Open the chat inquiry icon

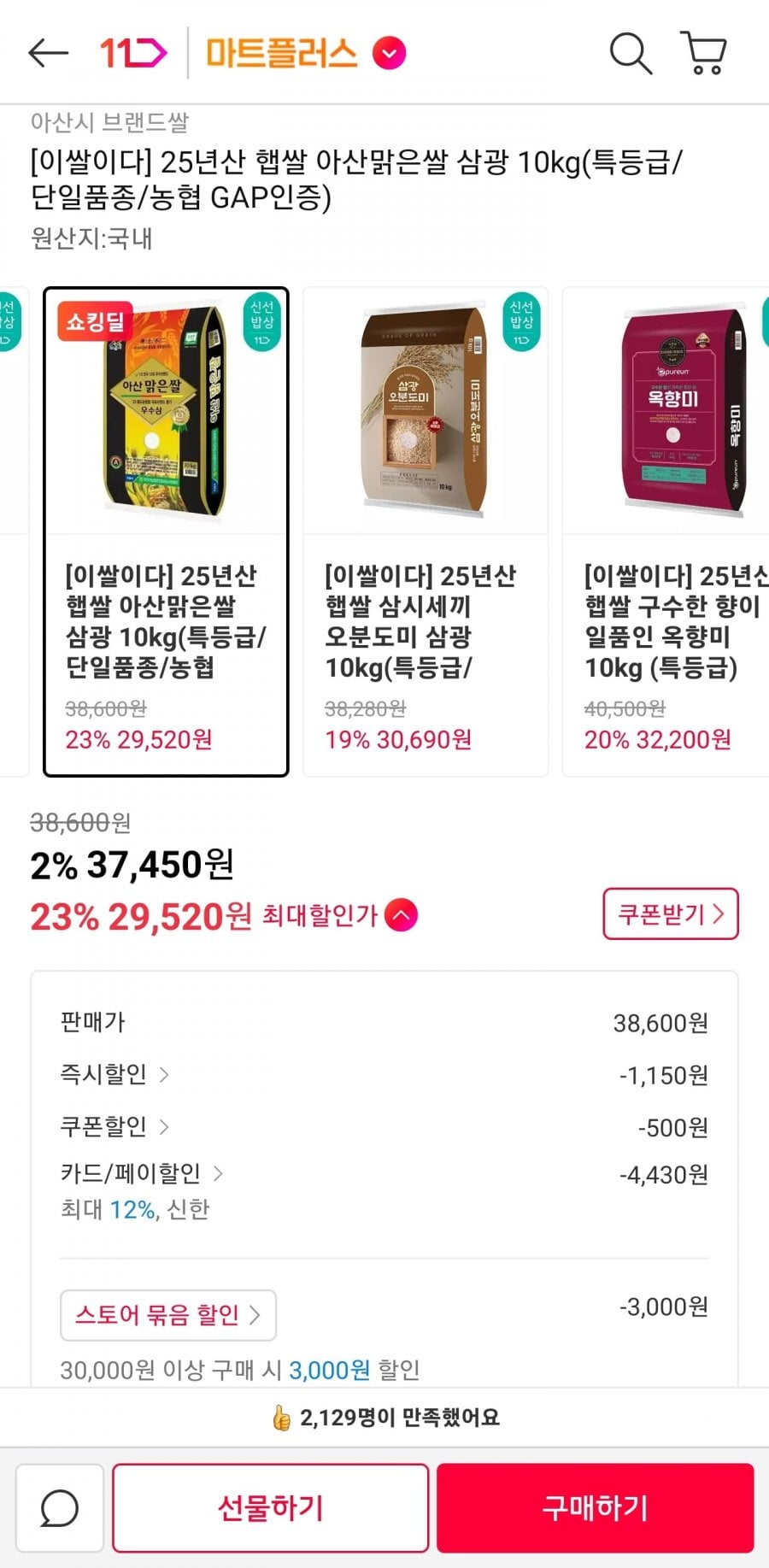click(x=60, y=1507)
